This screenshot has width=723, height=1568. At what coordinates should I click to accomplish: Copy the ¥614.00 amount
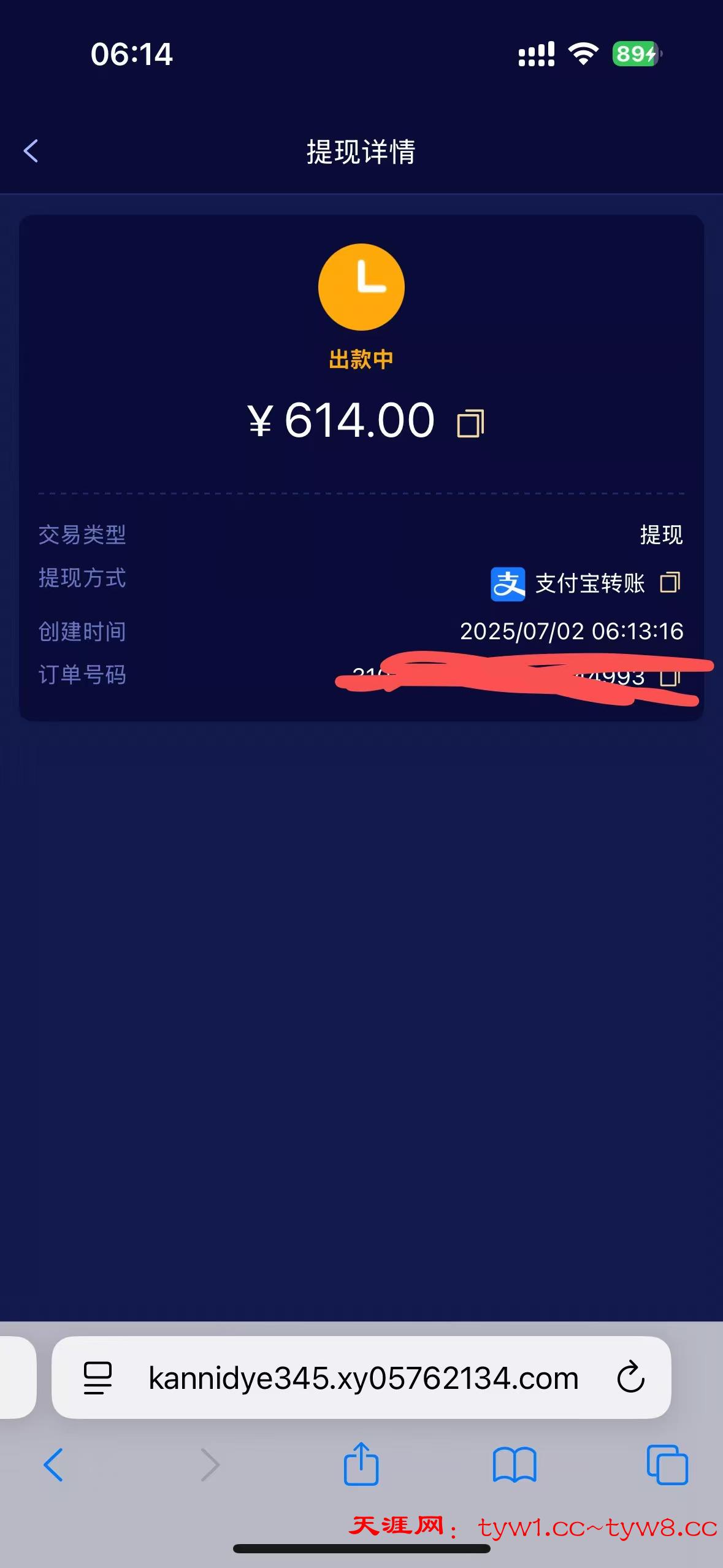pyautogui.click(x=470, y=423)
